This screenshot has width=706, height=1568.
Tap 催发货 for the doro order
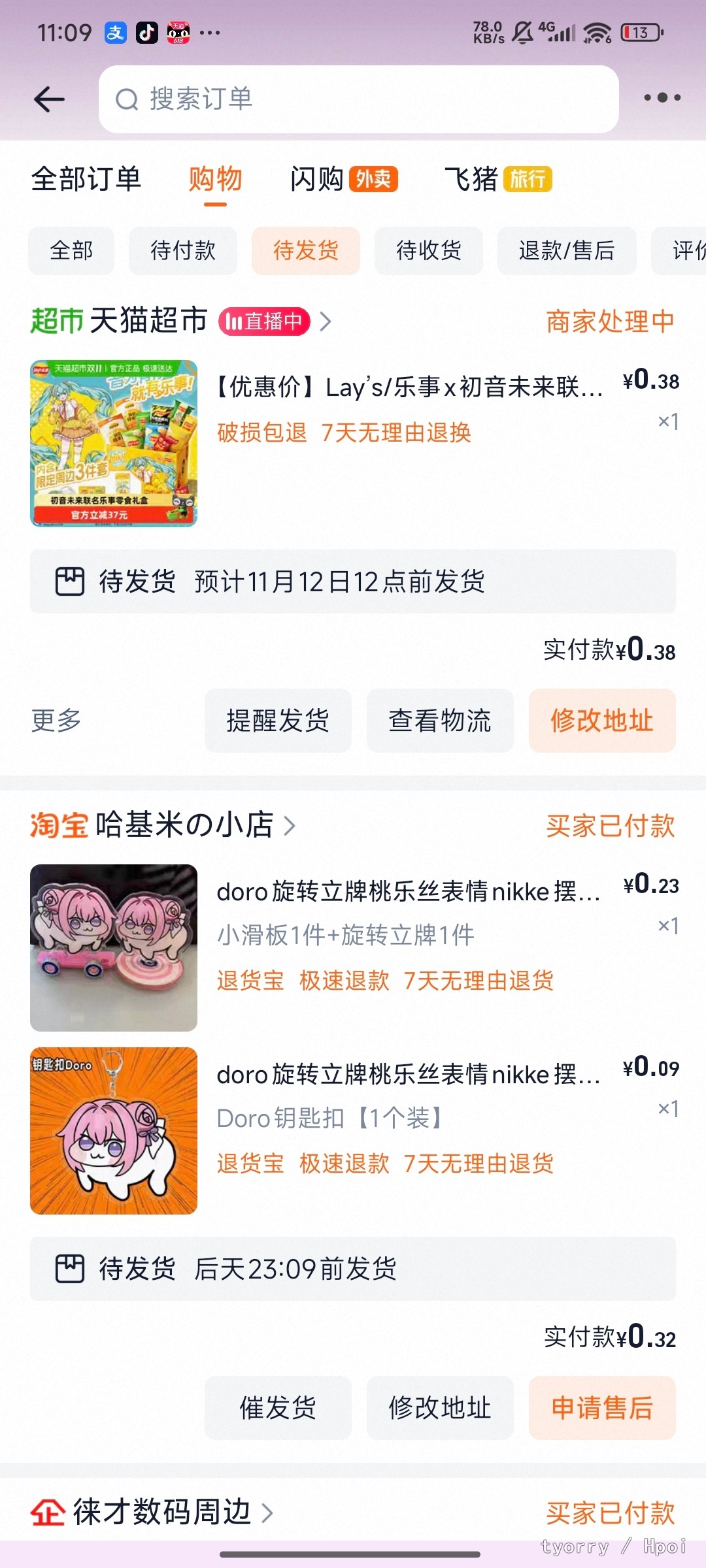pos(278,1408)
